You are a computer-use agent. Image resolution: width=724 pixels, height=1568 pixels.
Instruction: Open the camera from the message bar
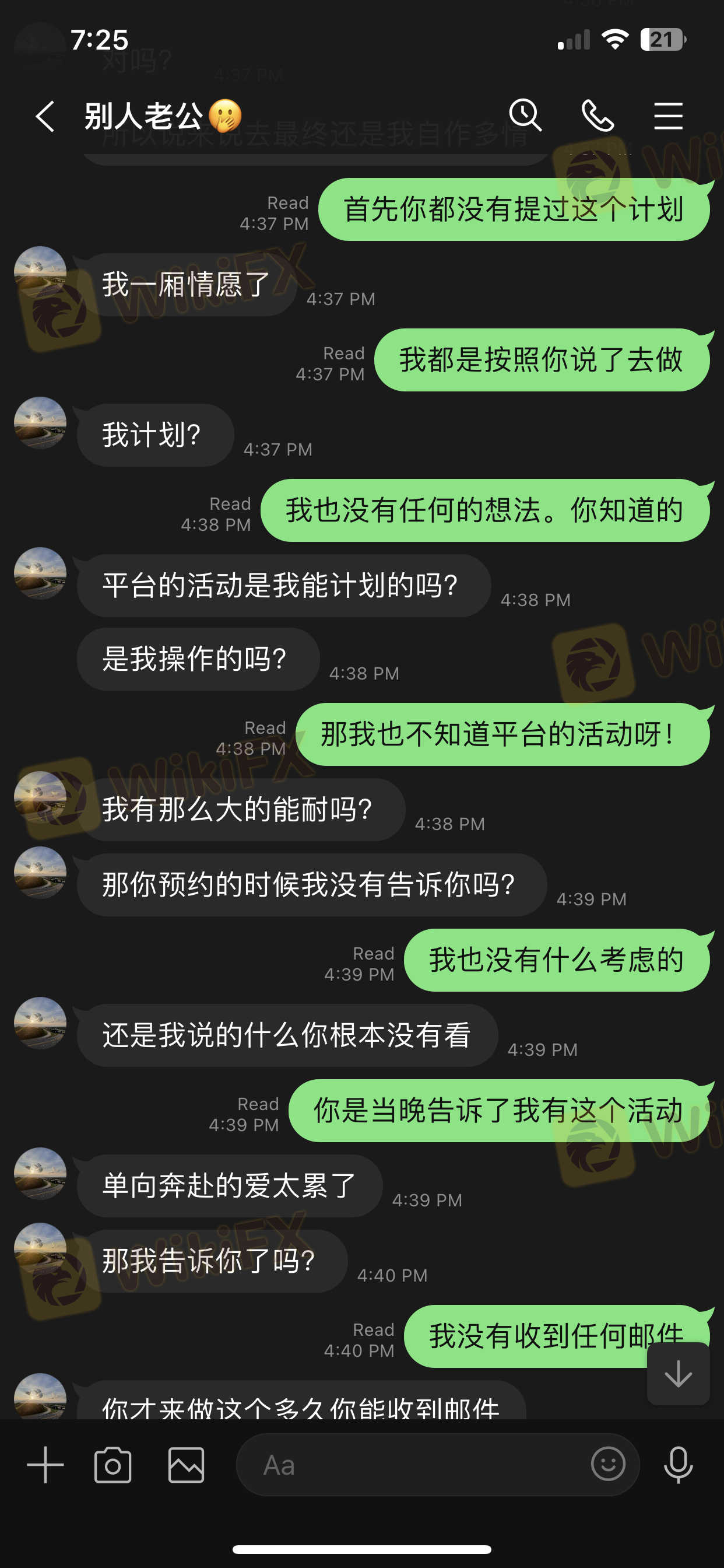[114, 1465]
